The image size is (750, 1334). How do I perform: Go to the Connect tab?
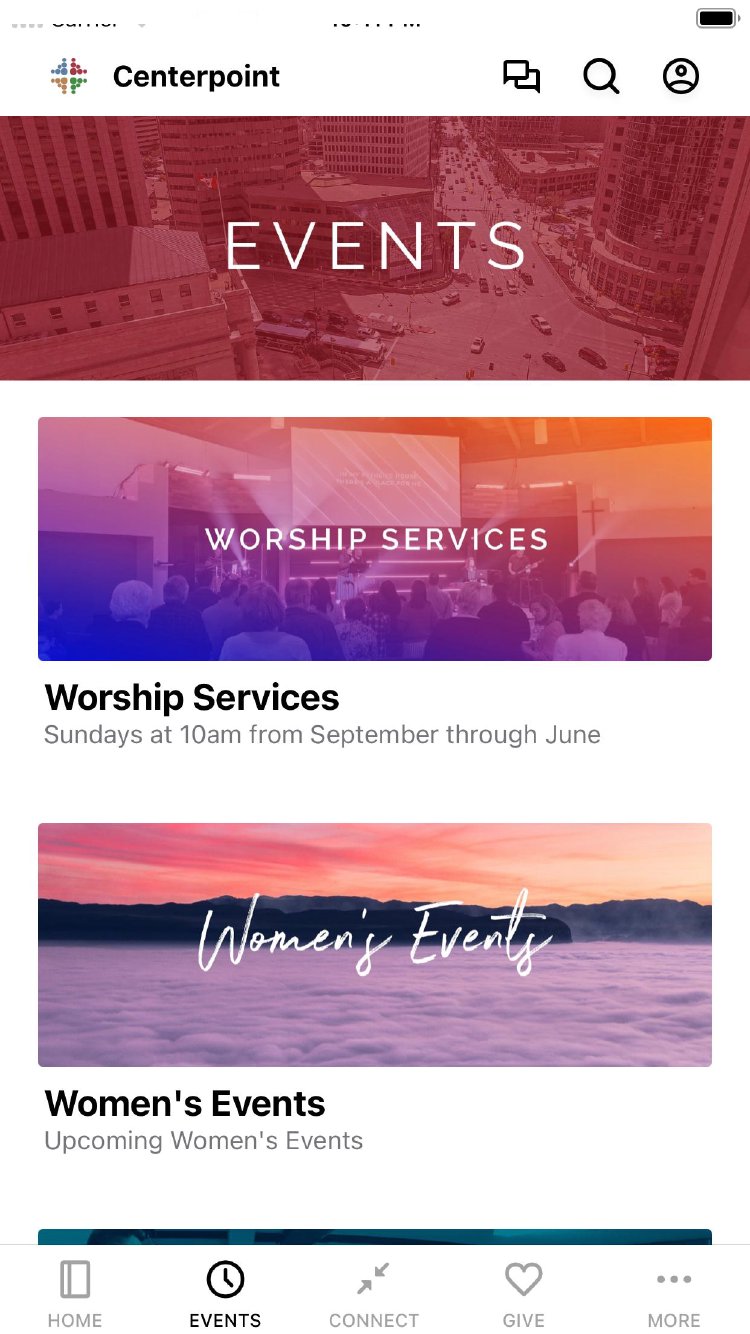click(x=374, y=1292)
